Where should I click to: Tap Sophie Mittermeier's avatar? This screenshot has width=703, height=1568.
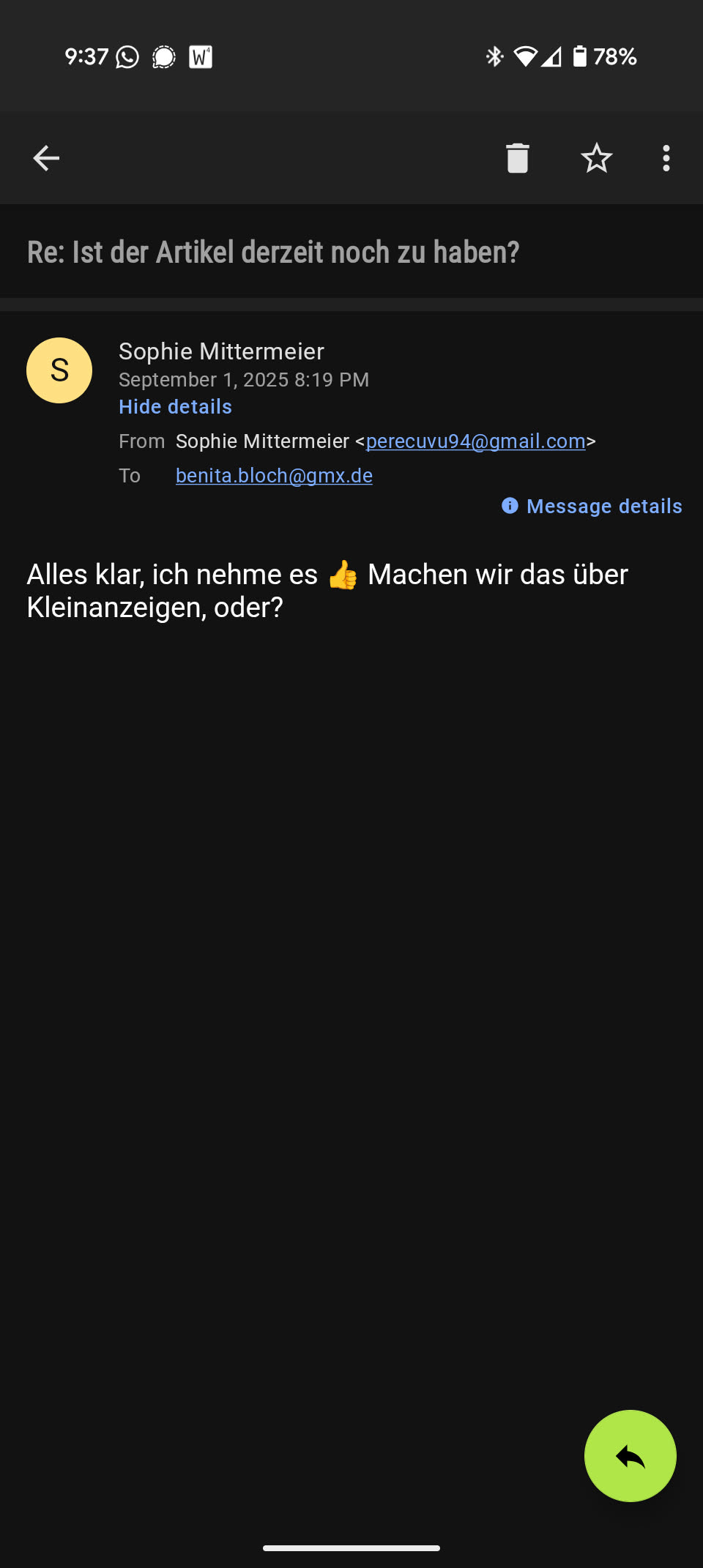click(x=59, y=370)
